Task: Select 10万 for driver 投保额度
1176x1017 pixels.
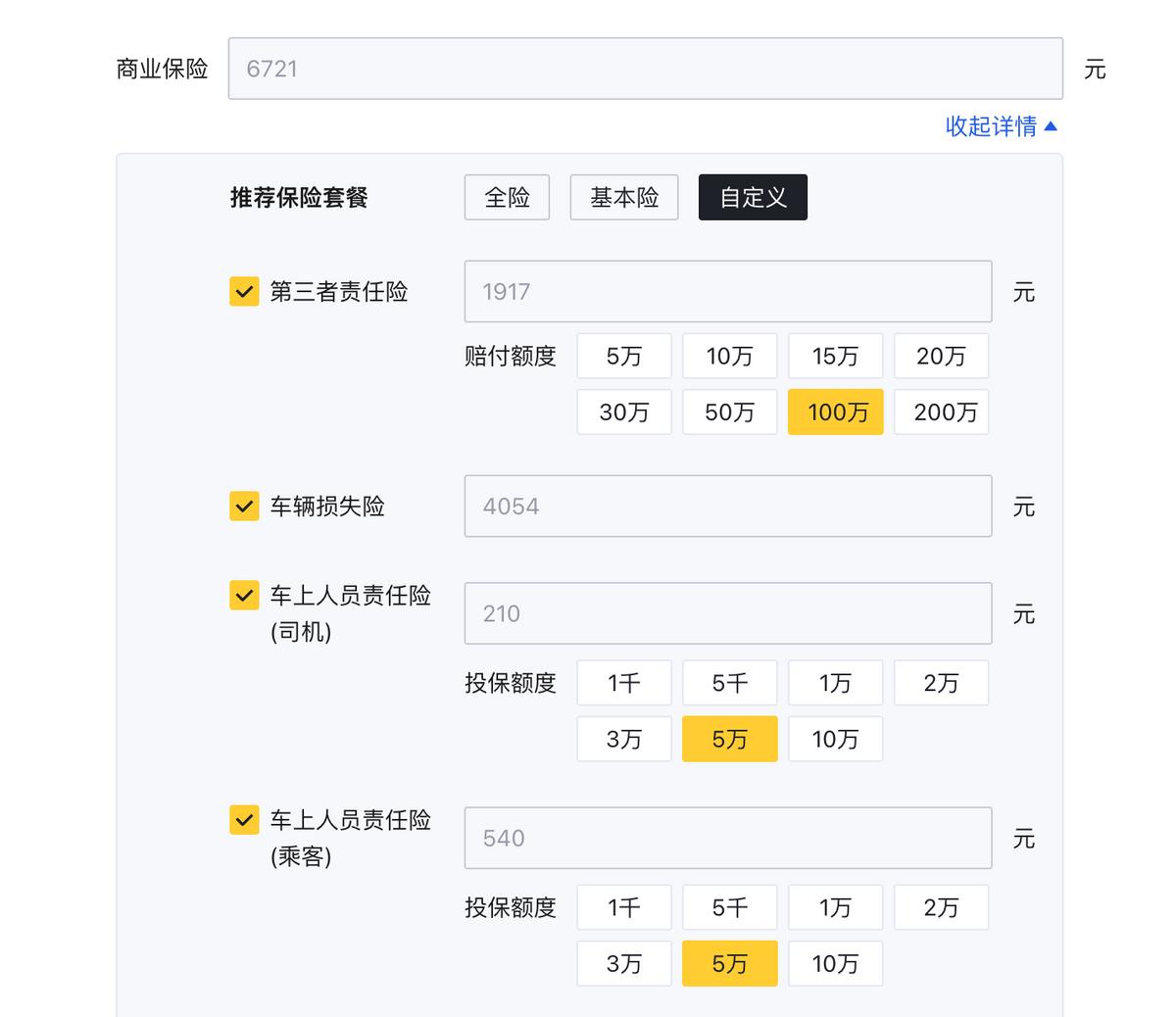Action: [x=835, y=739]
